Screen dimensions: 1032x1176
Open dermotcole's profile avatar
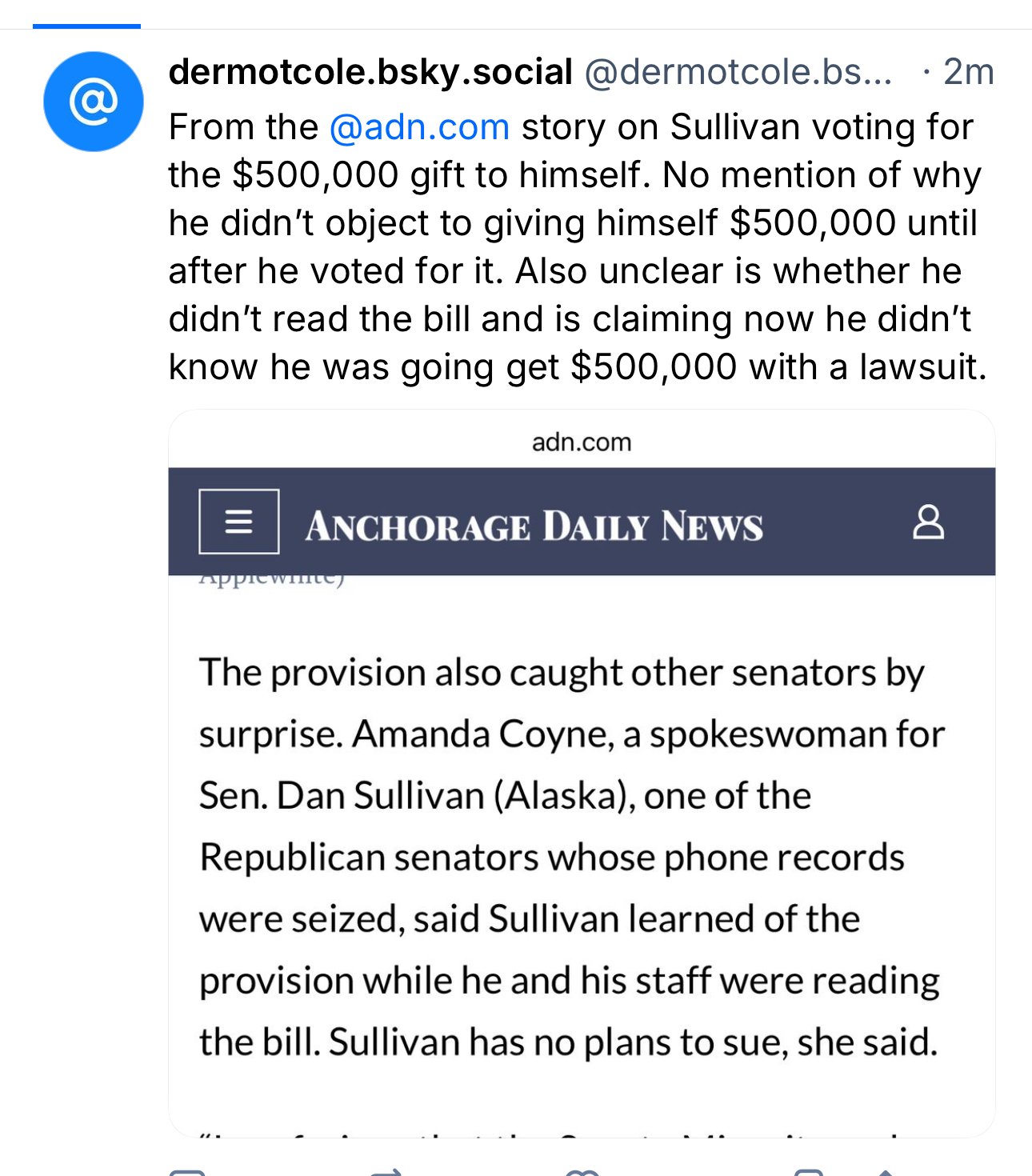pos(94,102)
